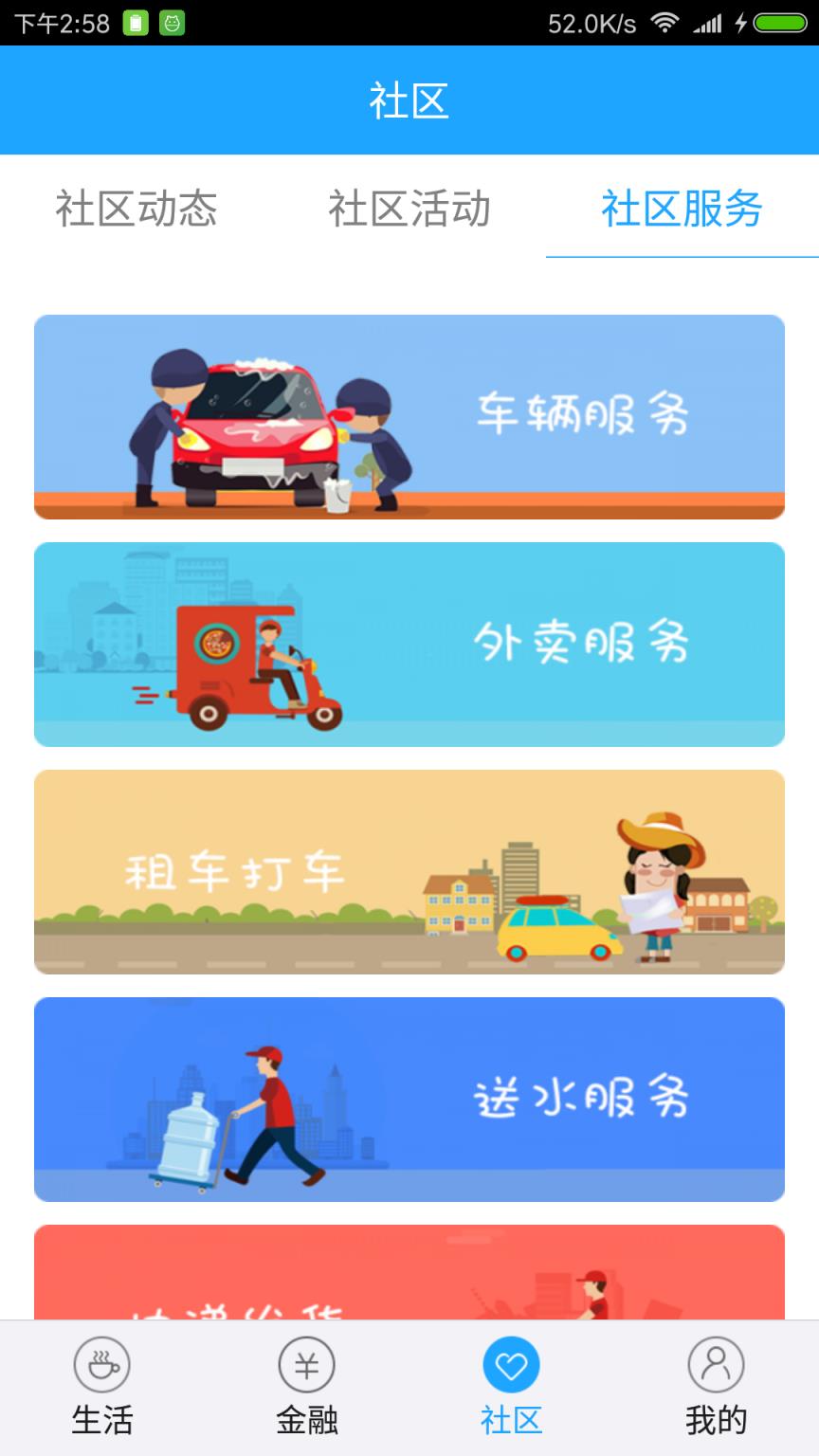Open the 送水服务 water delivery banner
The width and height of the screenshot is (819, 1456).
[409, 1100]
